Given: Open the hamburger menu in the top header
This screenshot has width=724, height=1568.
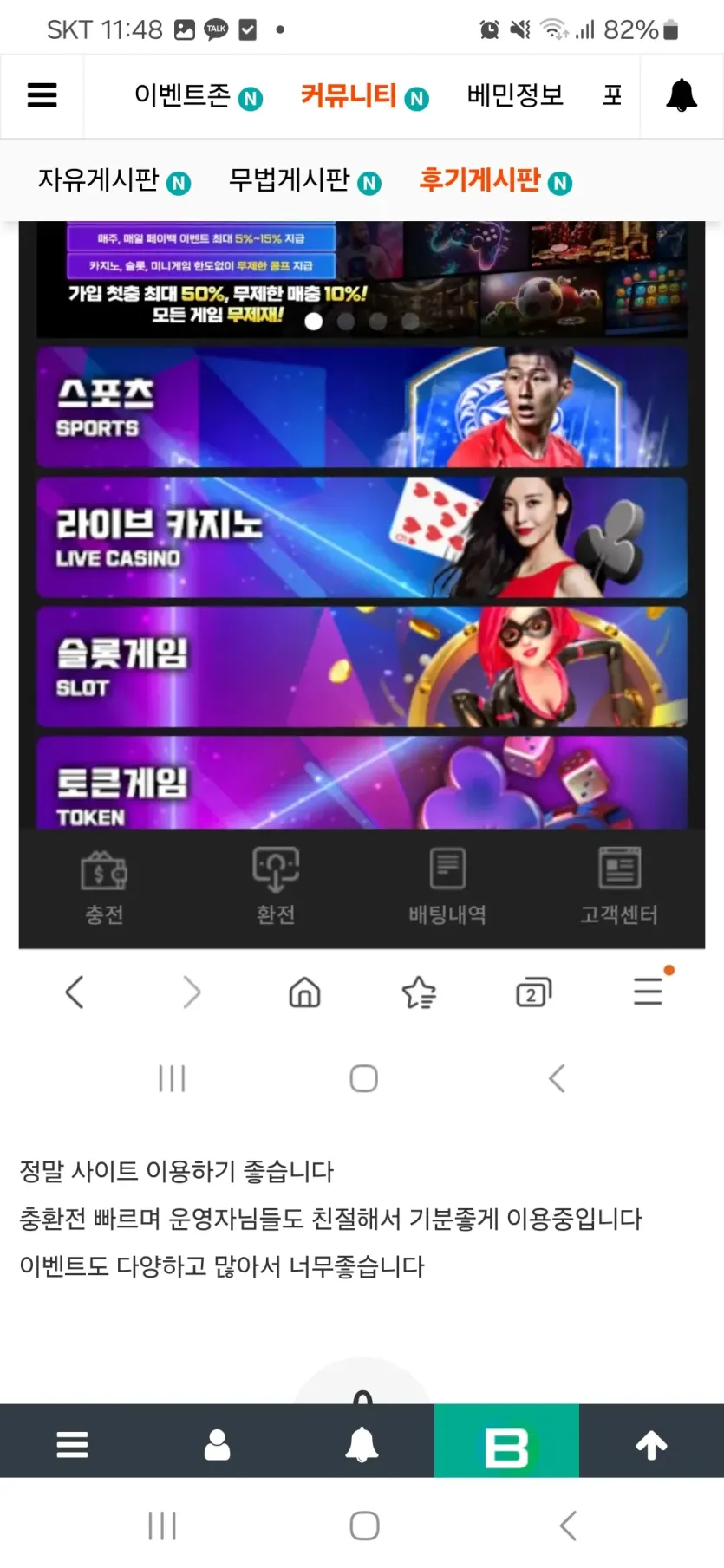Looking at the screenshot, I should 42,95.
